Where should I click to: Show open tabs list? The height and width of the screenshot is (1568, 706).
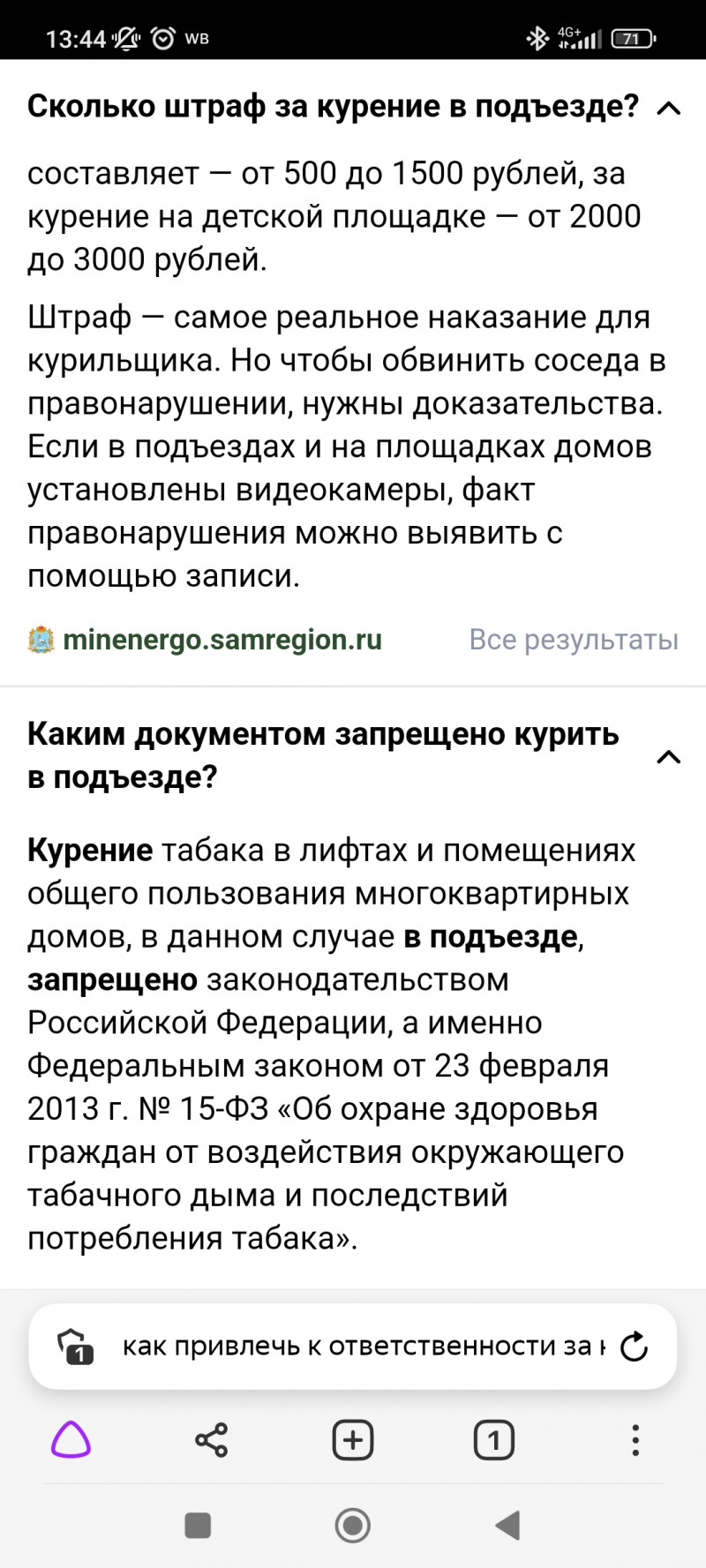(x=493, y=1441)
